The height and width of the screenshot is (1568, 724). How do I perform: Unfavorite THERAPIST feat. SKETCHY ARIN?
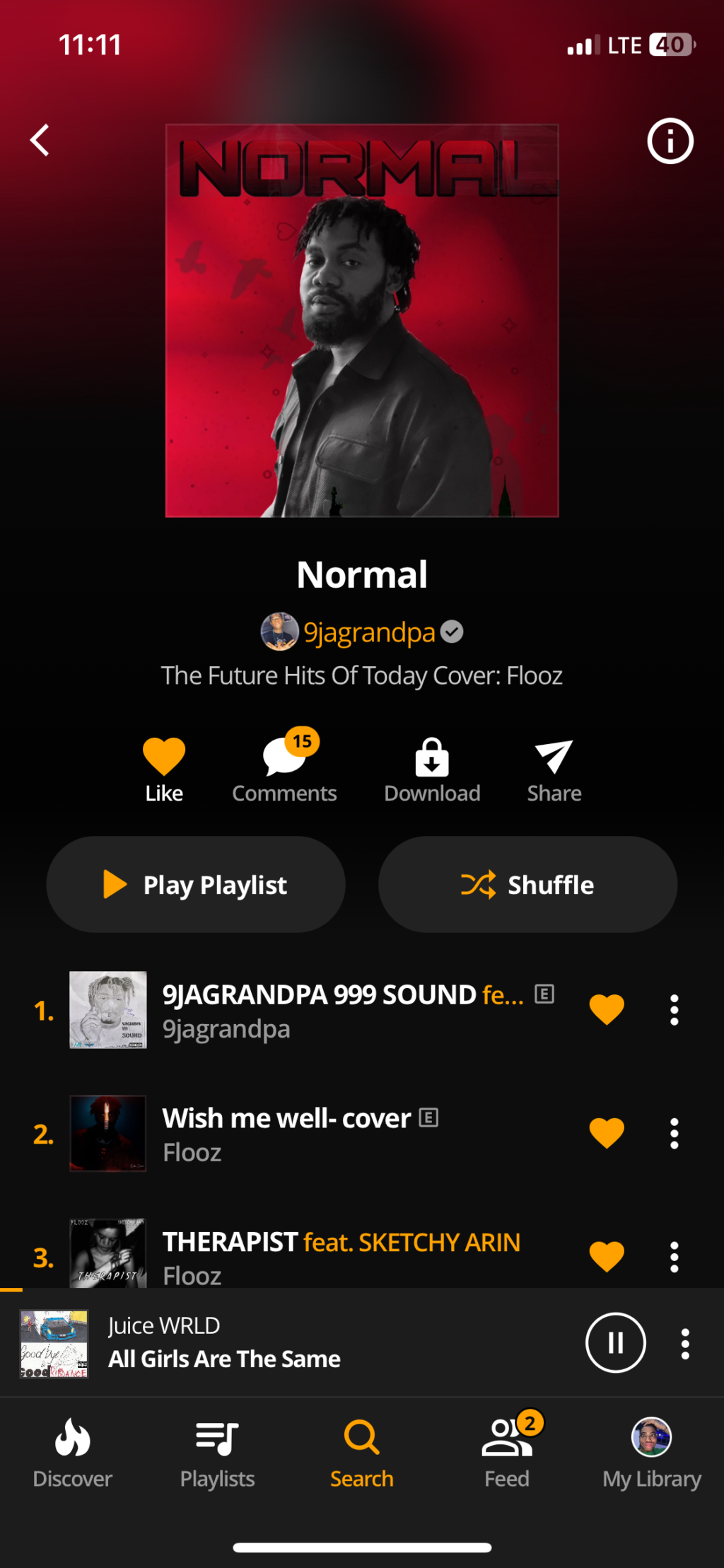[x=607, y=1256]
